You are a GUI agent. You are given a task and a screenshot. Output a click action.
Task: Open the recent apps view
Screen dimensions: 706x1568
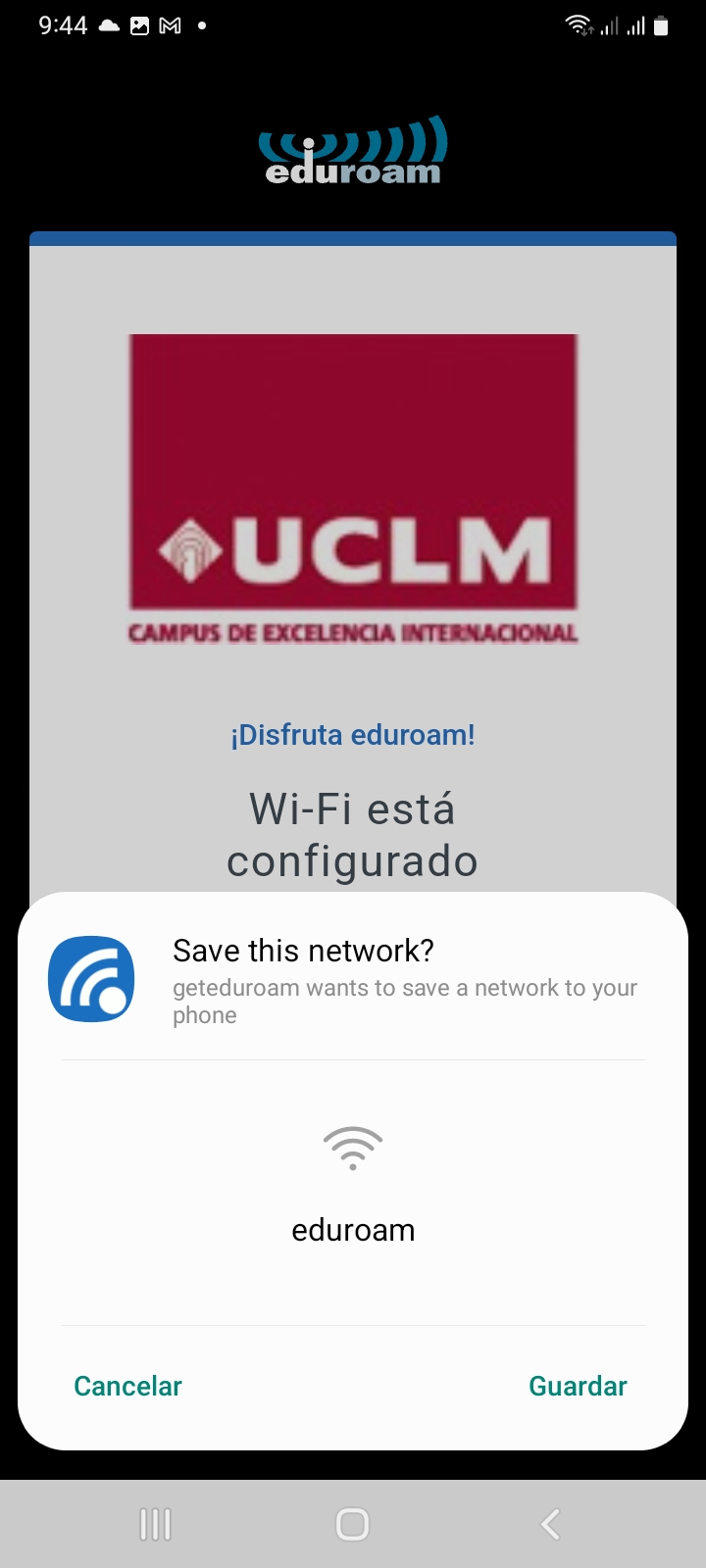[x=156, y=1524]
